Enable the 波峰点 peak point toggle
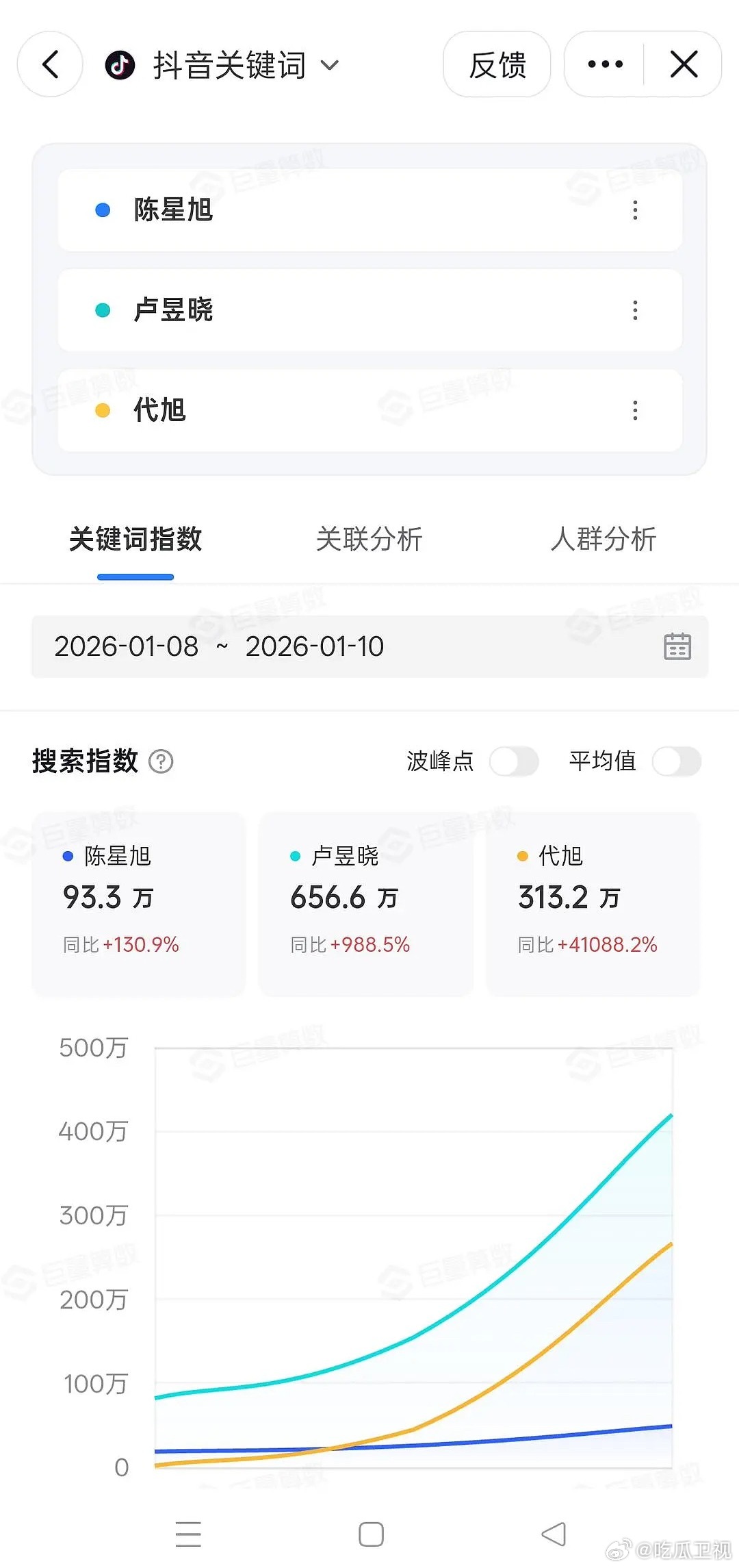 tap(515, 761)
